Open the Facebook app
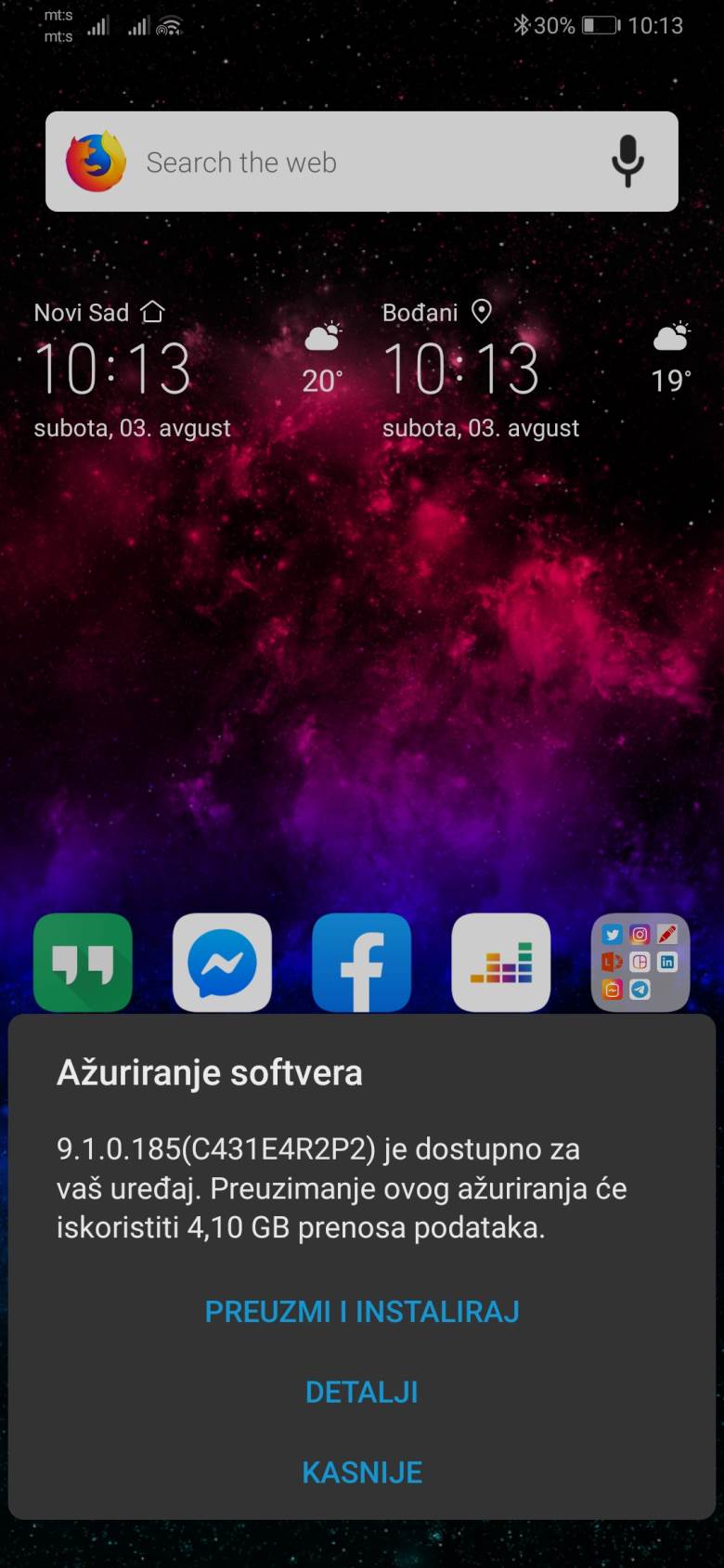 click(x=361, y=962)
